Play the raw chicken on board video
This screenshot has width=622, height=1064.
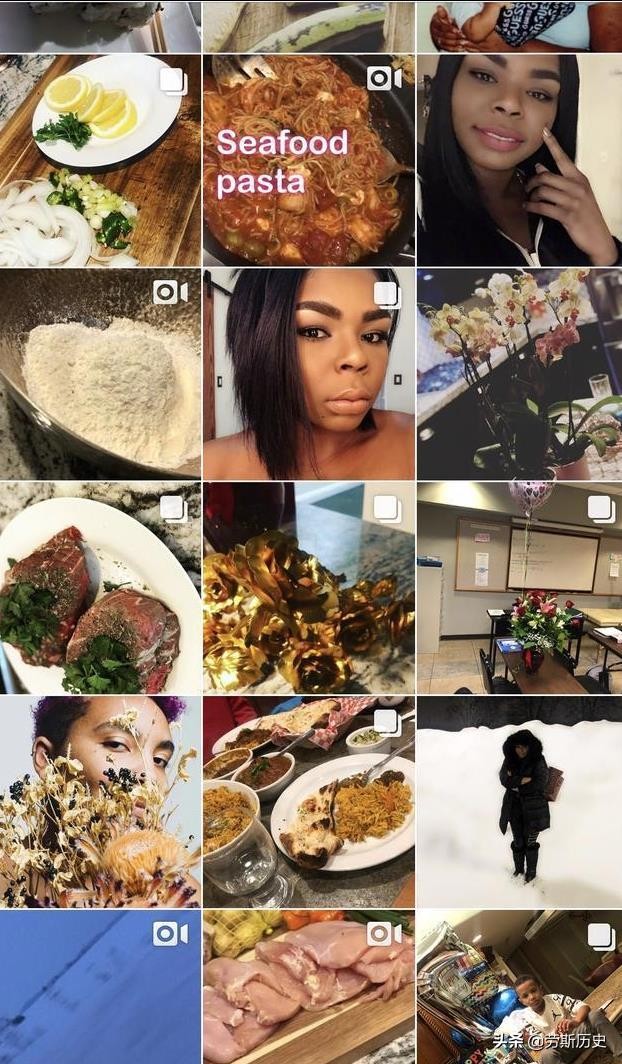coord(308,986)
